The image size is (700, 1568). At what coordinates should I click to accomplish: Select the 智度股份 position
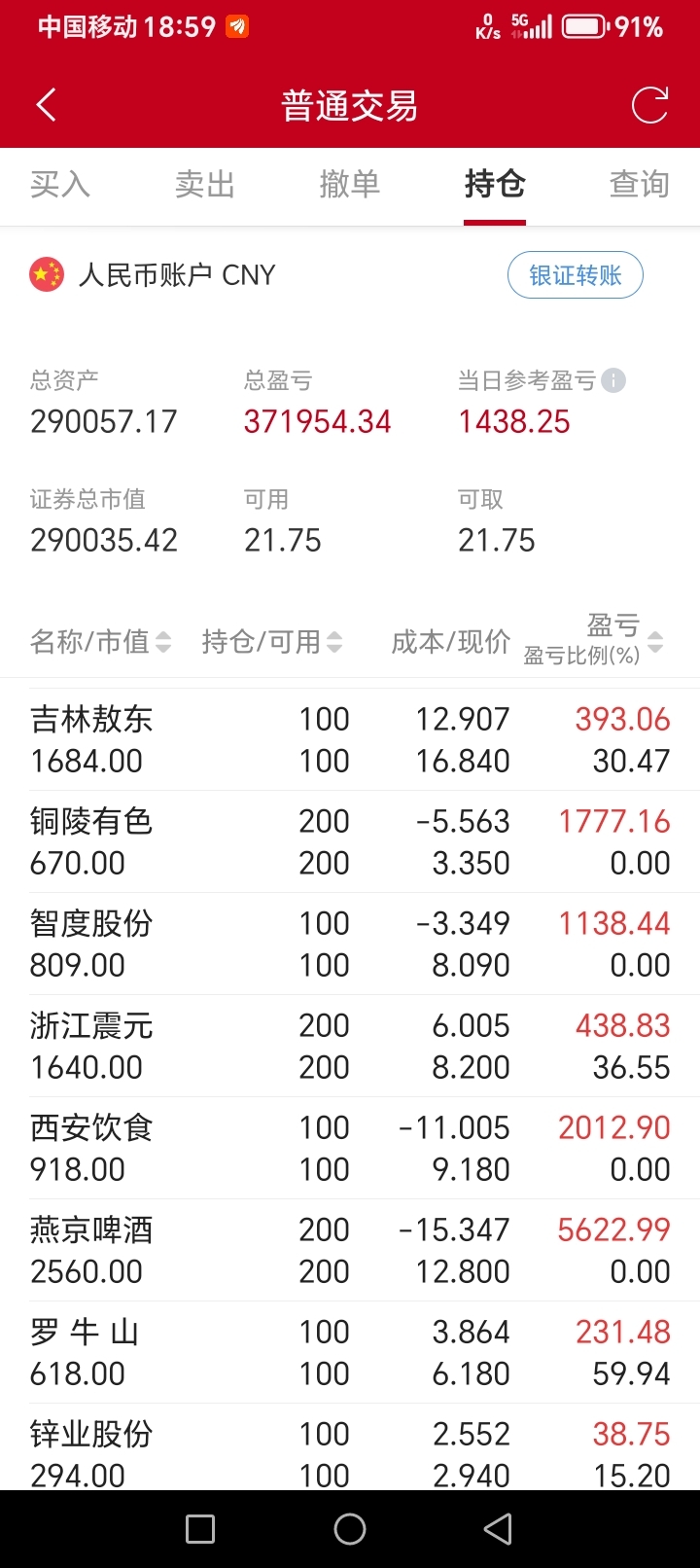350,944
